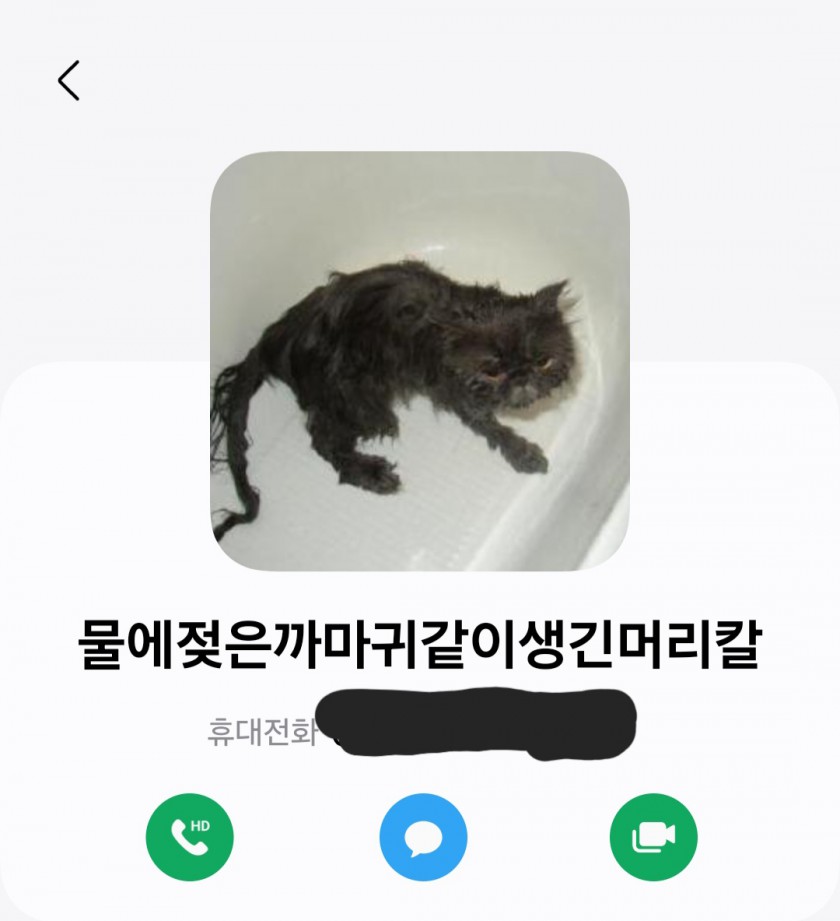Start an HD voice call to this contact
Screen dimensions: 840x921
pos(190,836)
